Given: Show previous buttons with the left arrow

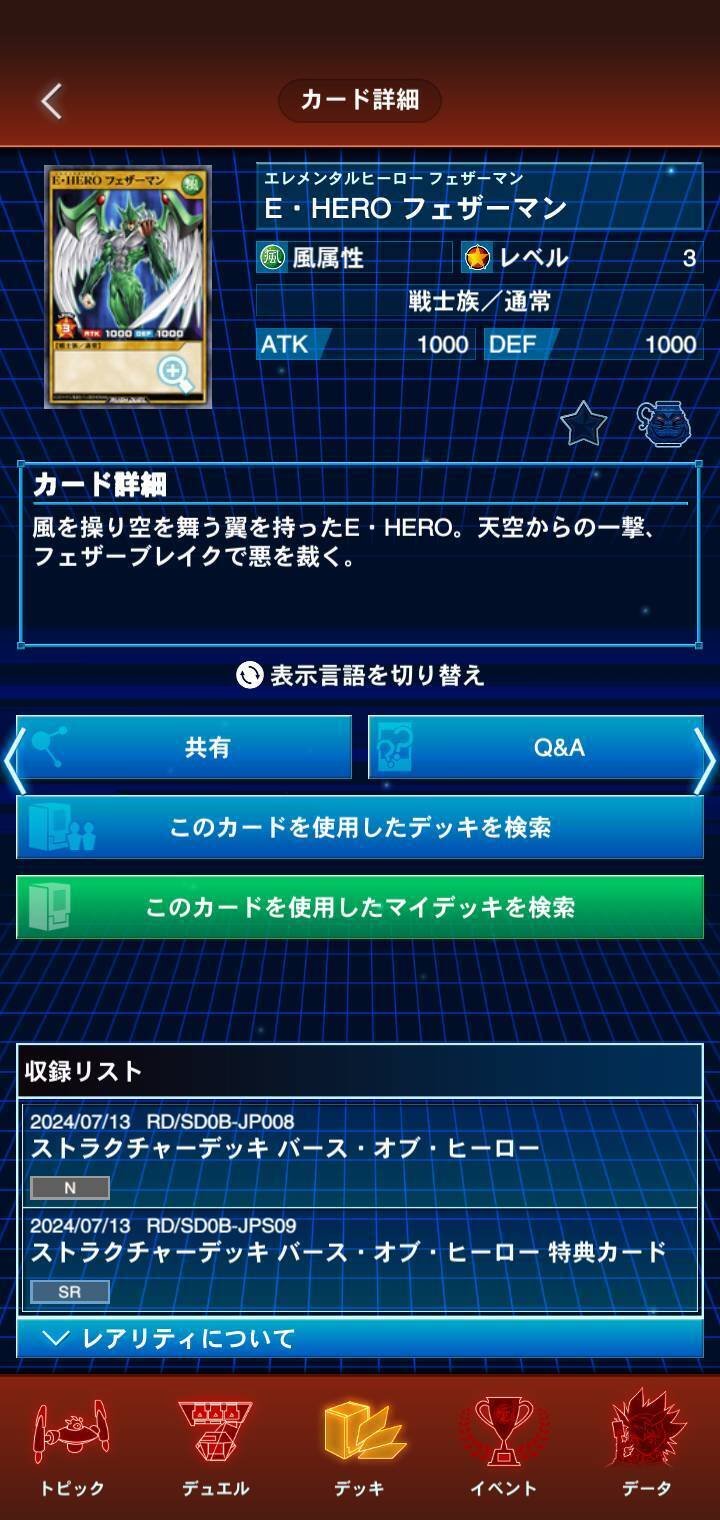Looking at the screenshot, I should (x=10, y=760).
